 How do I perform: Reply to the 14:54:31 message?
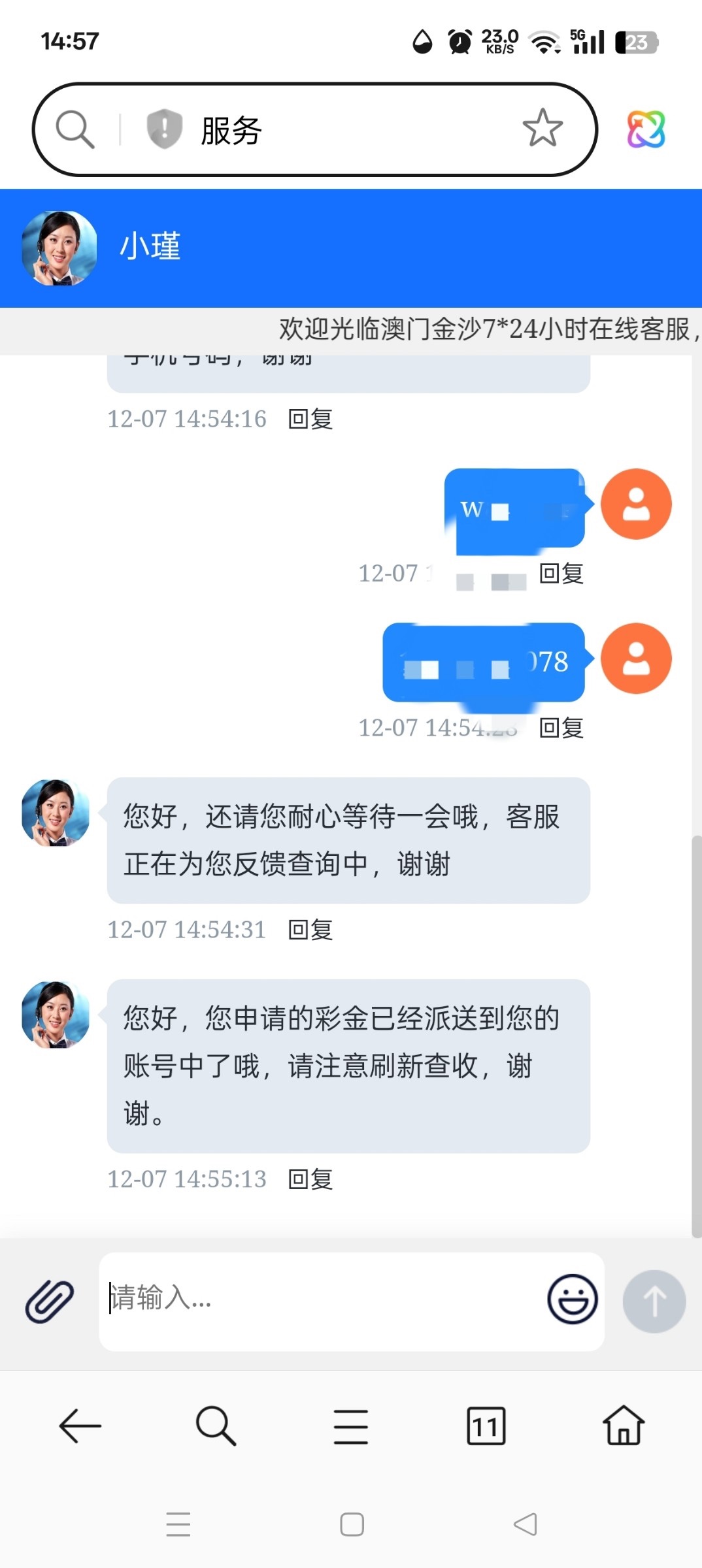(x=310, y=930)
